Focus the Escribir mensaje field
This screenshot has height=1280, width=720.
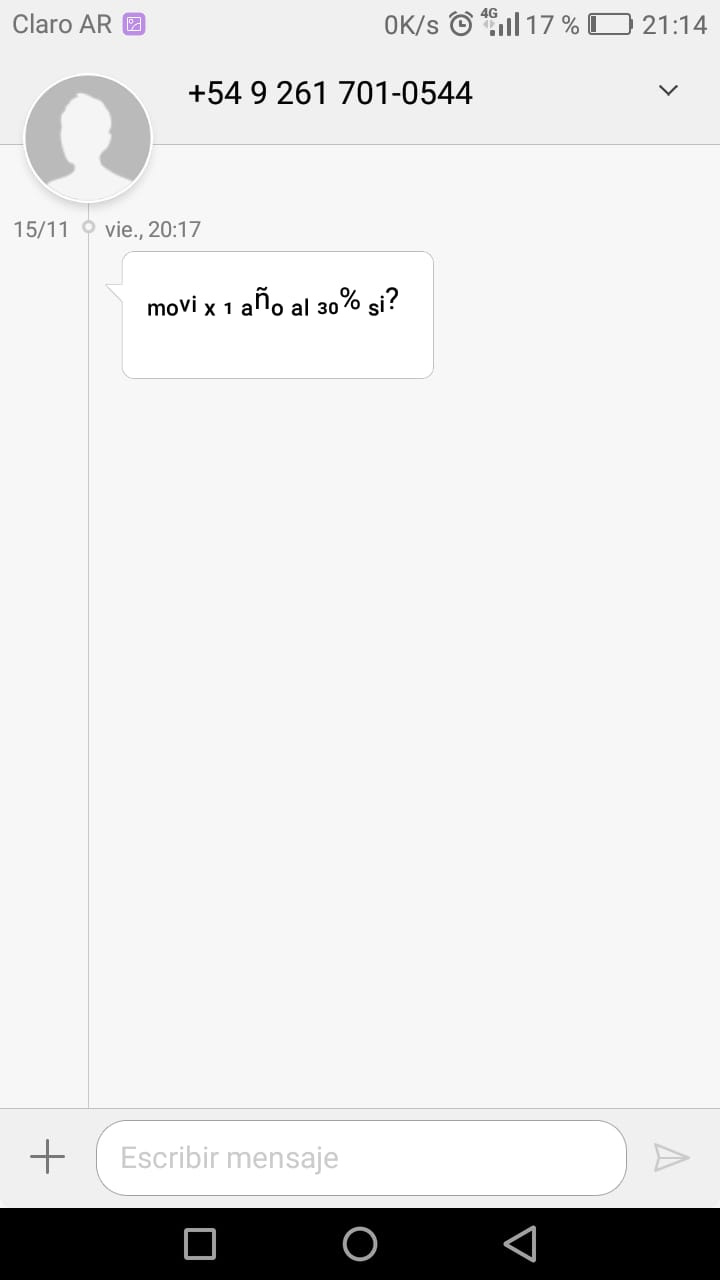361,1158
